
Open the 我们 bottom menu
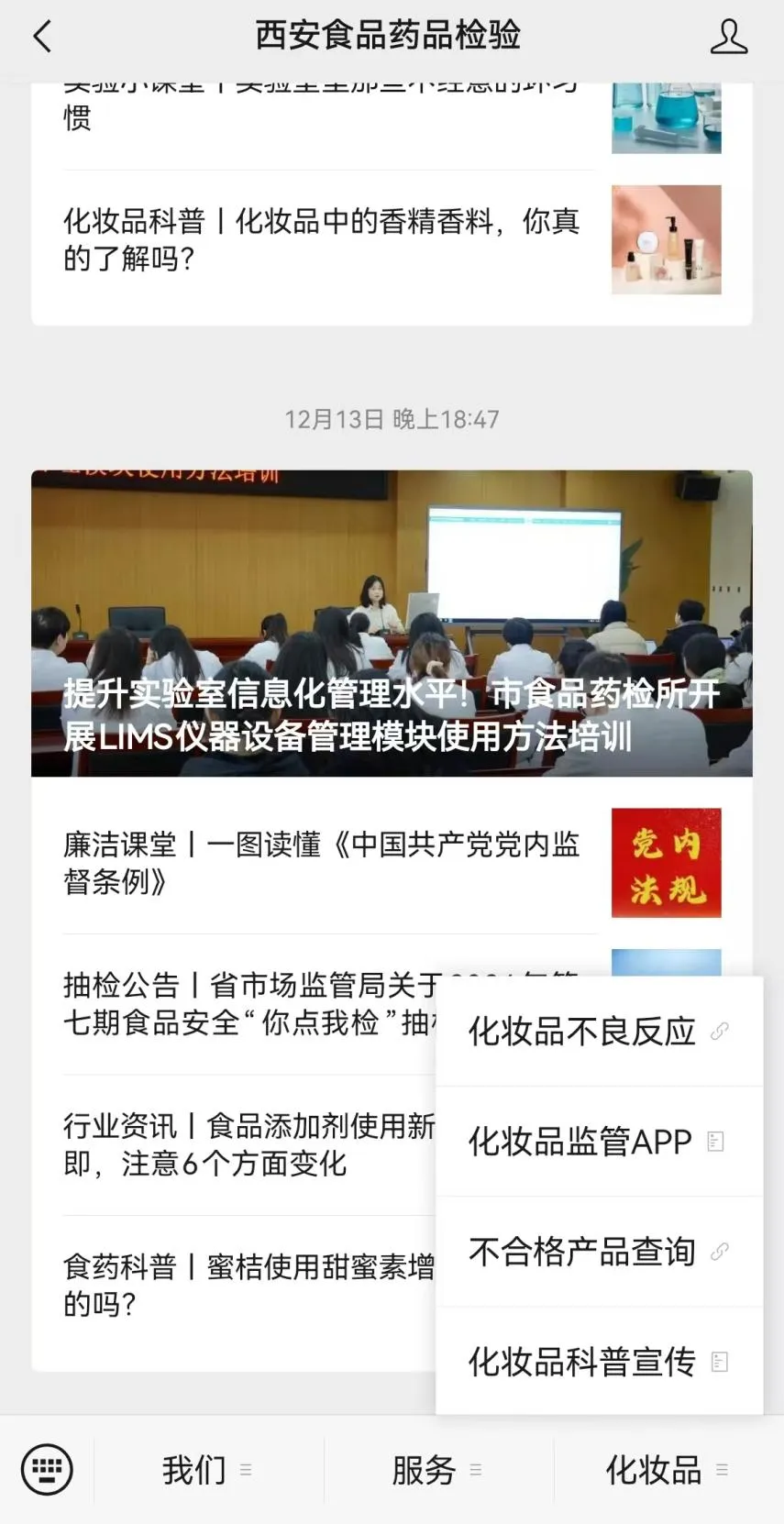208,1470
